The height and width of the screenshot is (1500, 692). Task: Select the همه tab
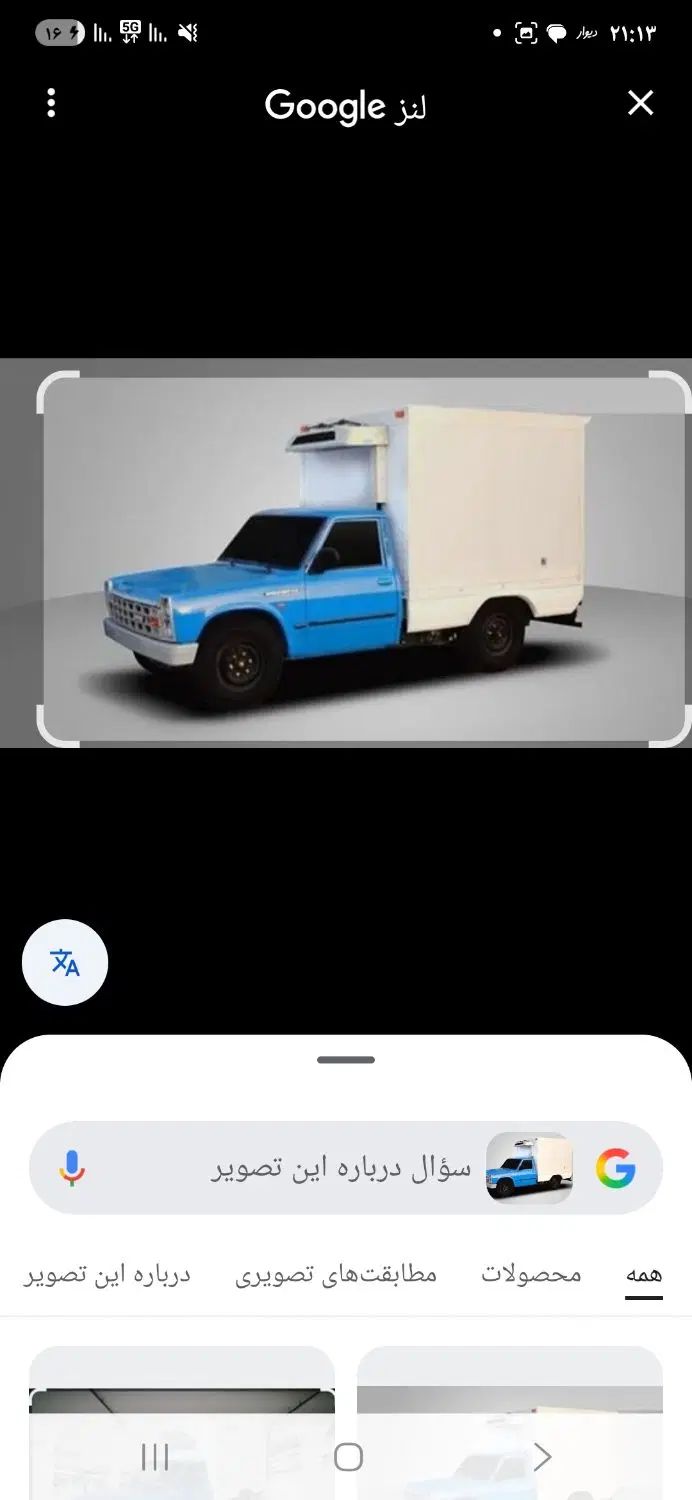pos(644,1274)
